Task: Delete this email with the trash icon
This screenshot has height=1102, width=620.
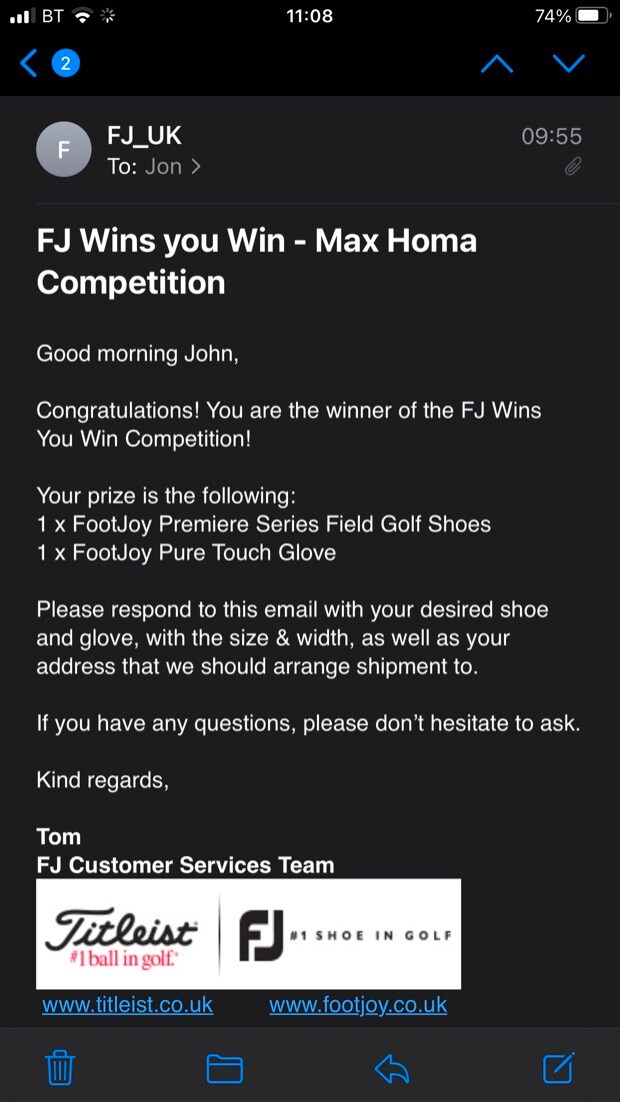Action: tap(60, 1069)
